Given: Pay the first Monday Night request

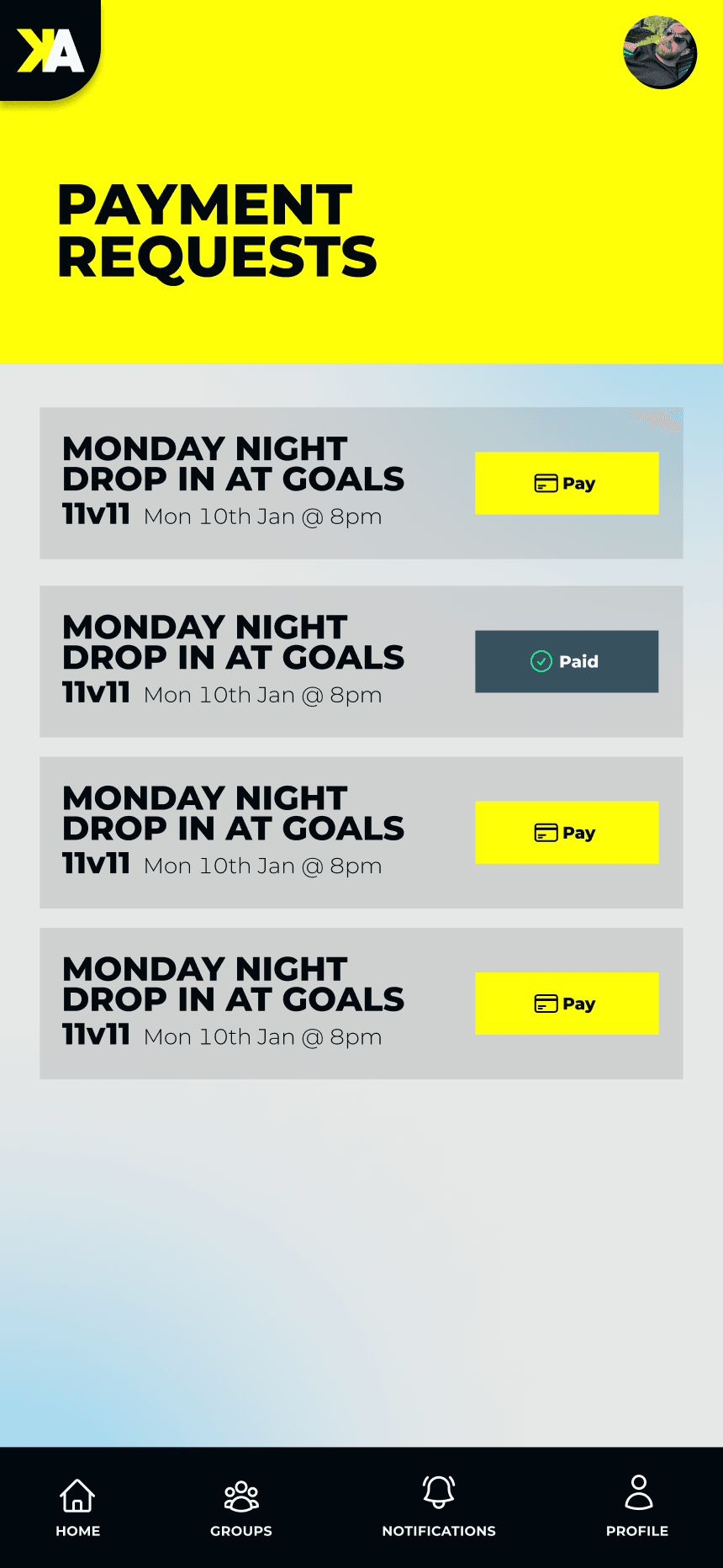Looking at the screenshot, I should tap(567, 483).
